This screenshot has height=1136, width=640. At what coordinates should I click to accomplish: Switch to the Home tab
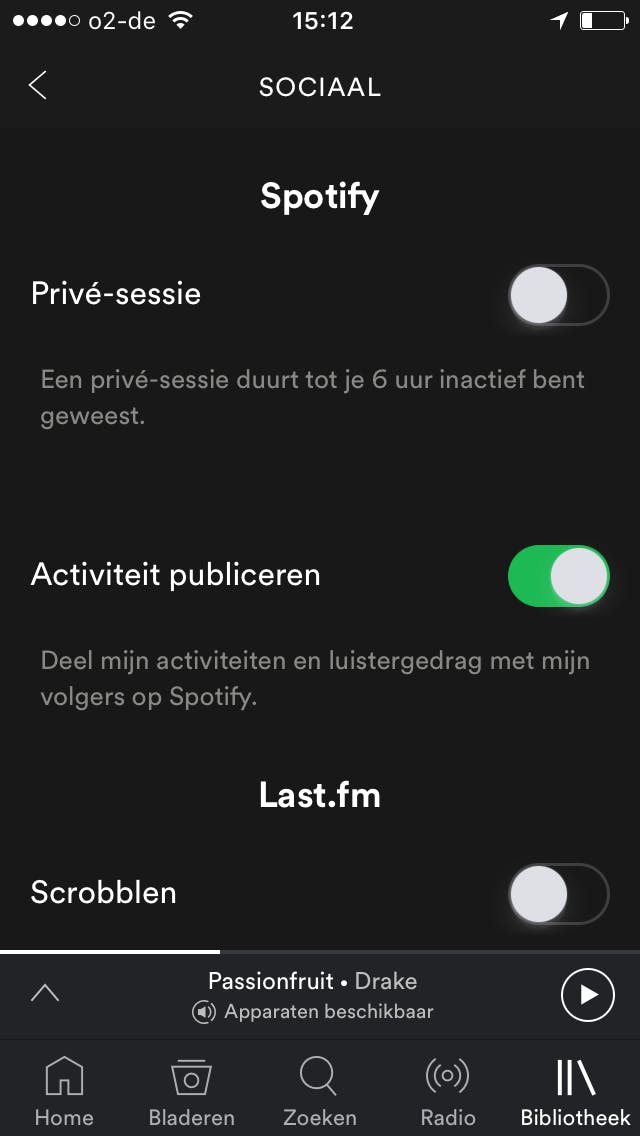coord(63,1090)
